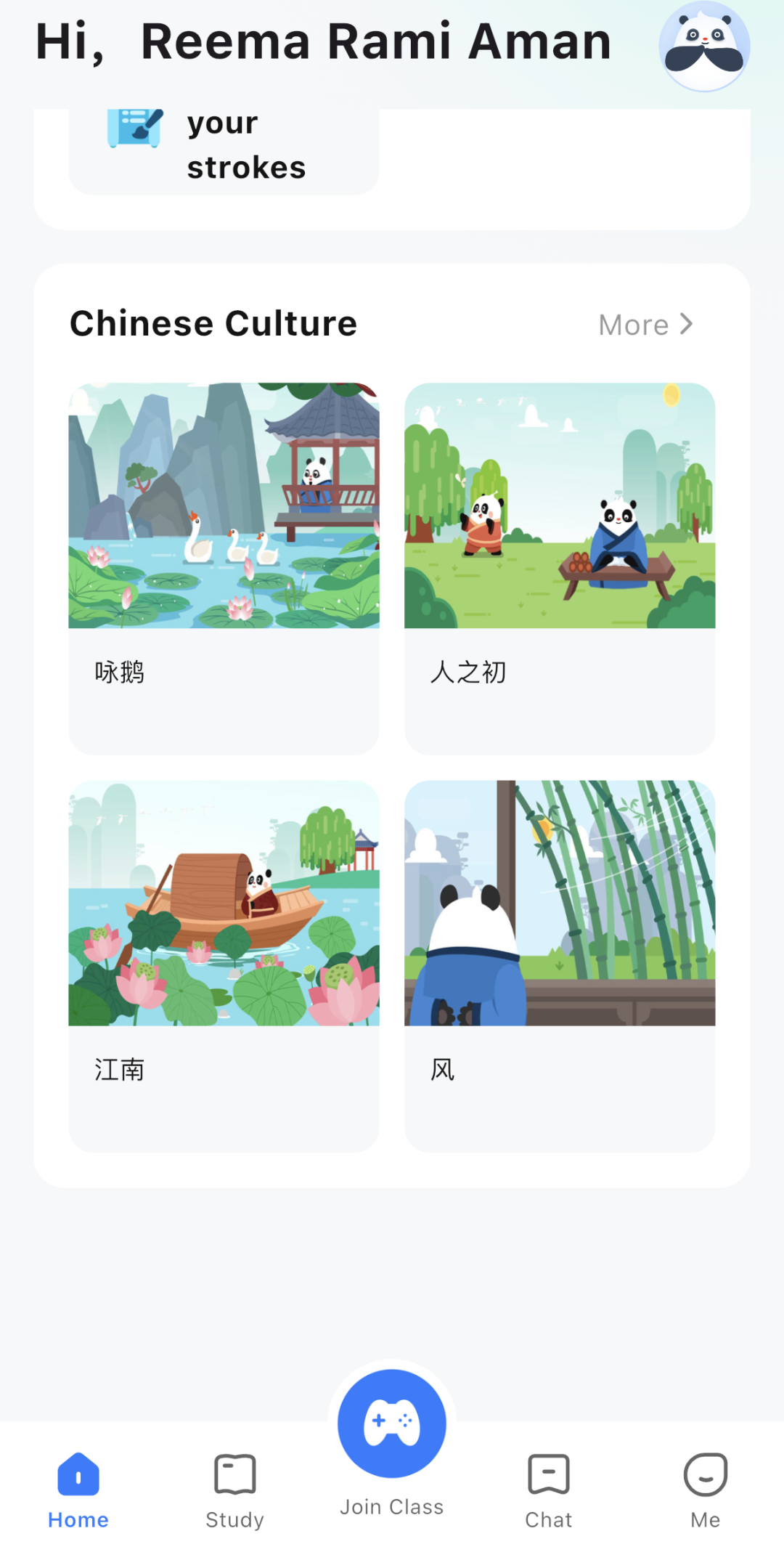784x1568 pixels.
Task: Tap the Chinese Culture section header
Action: pos(213,323)
